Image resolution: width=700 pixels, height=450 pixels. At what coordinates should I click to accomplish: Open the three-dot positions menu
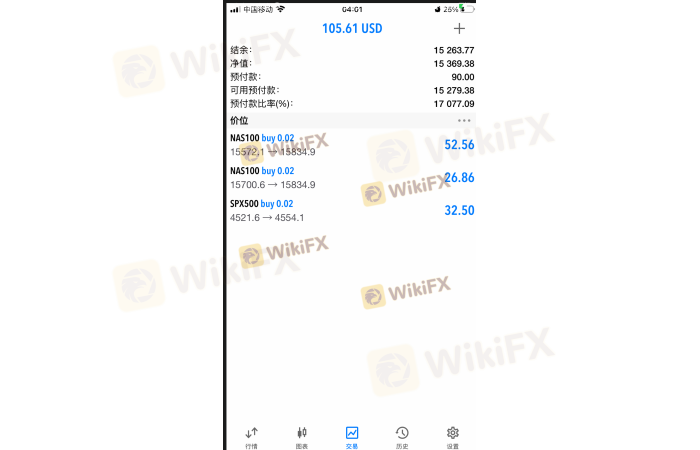(463, 120)
